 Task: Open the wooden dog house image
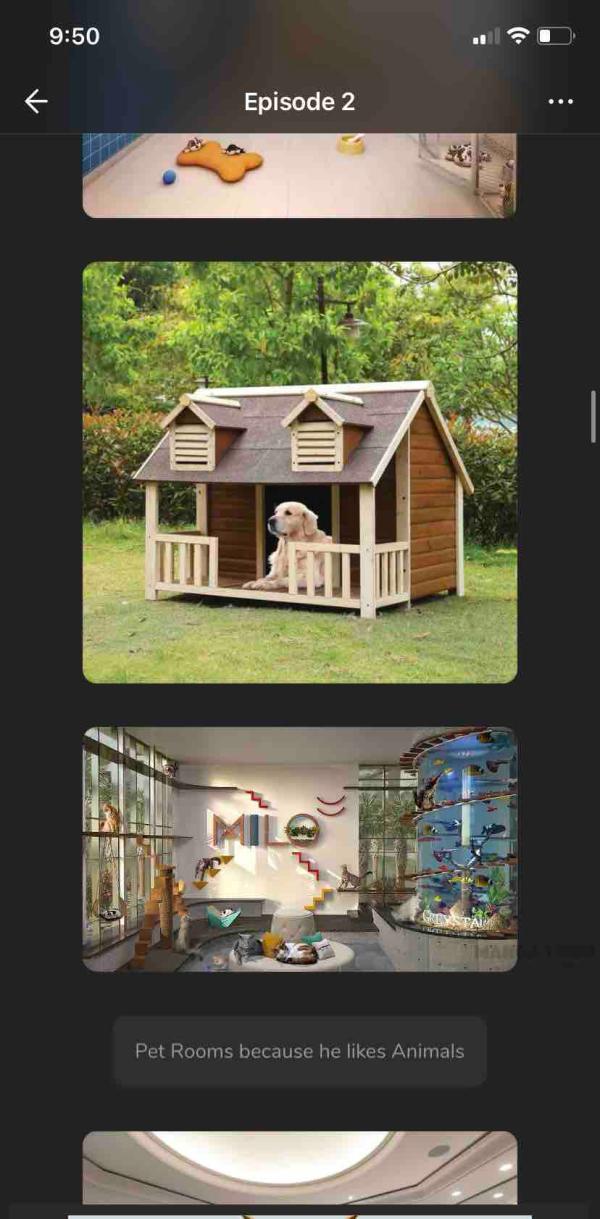click(300, 472)
